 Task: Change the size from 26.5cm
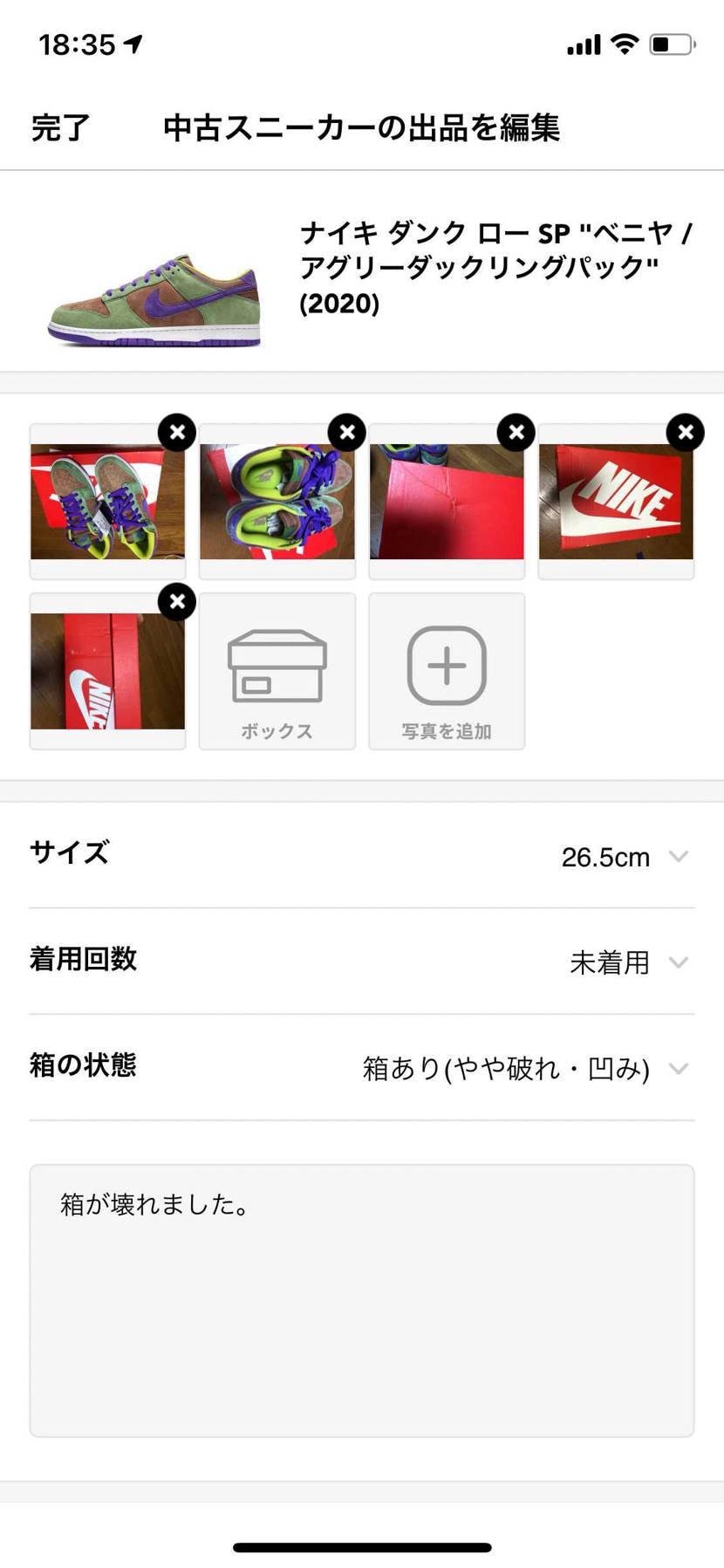pos(602,858)
